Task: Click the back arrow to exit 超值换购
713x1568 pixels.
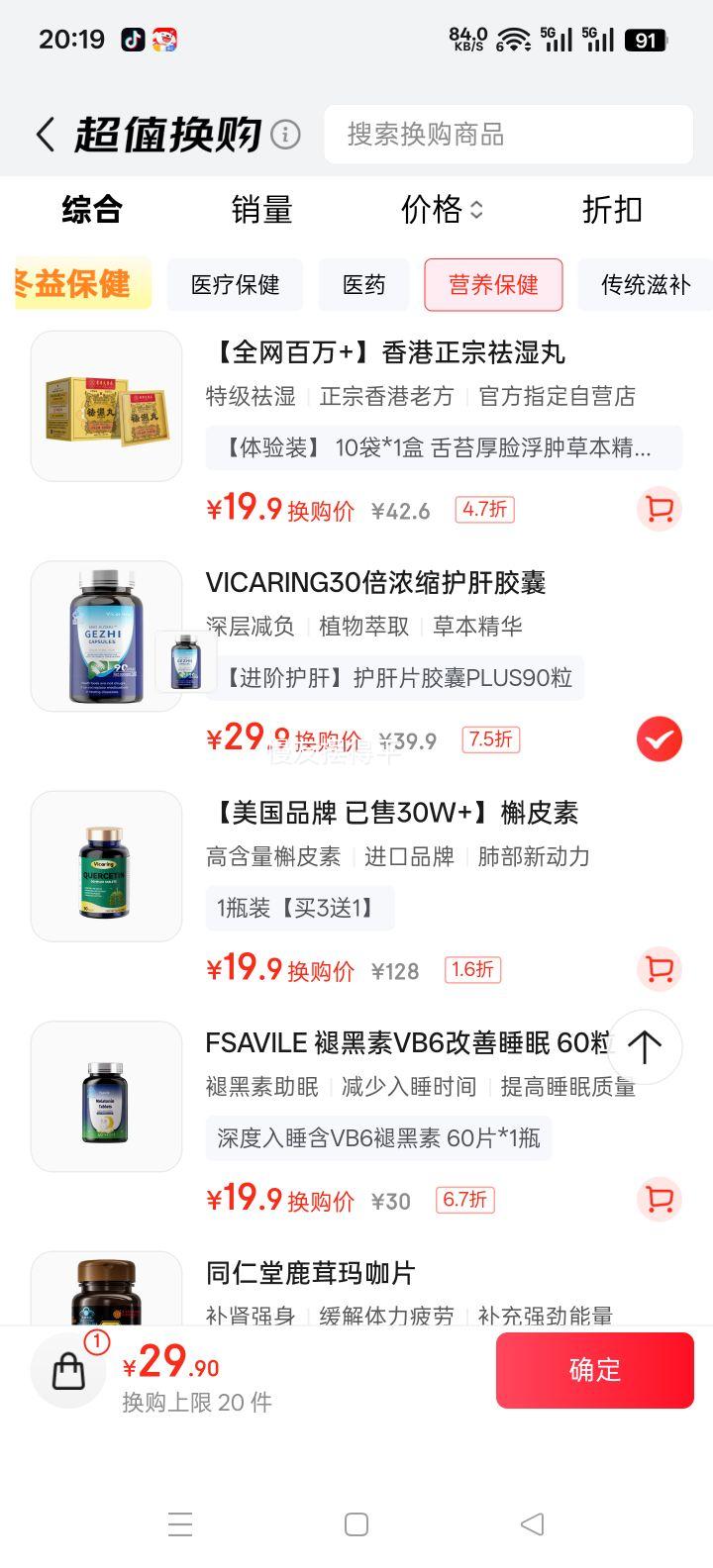Action: pos(44,133)
